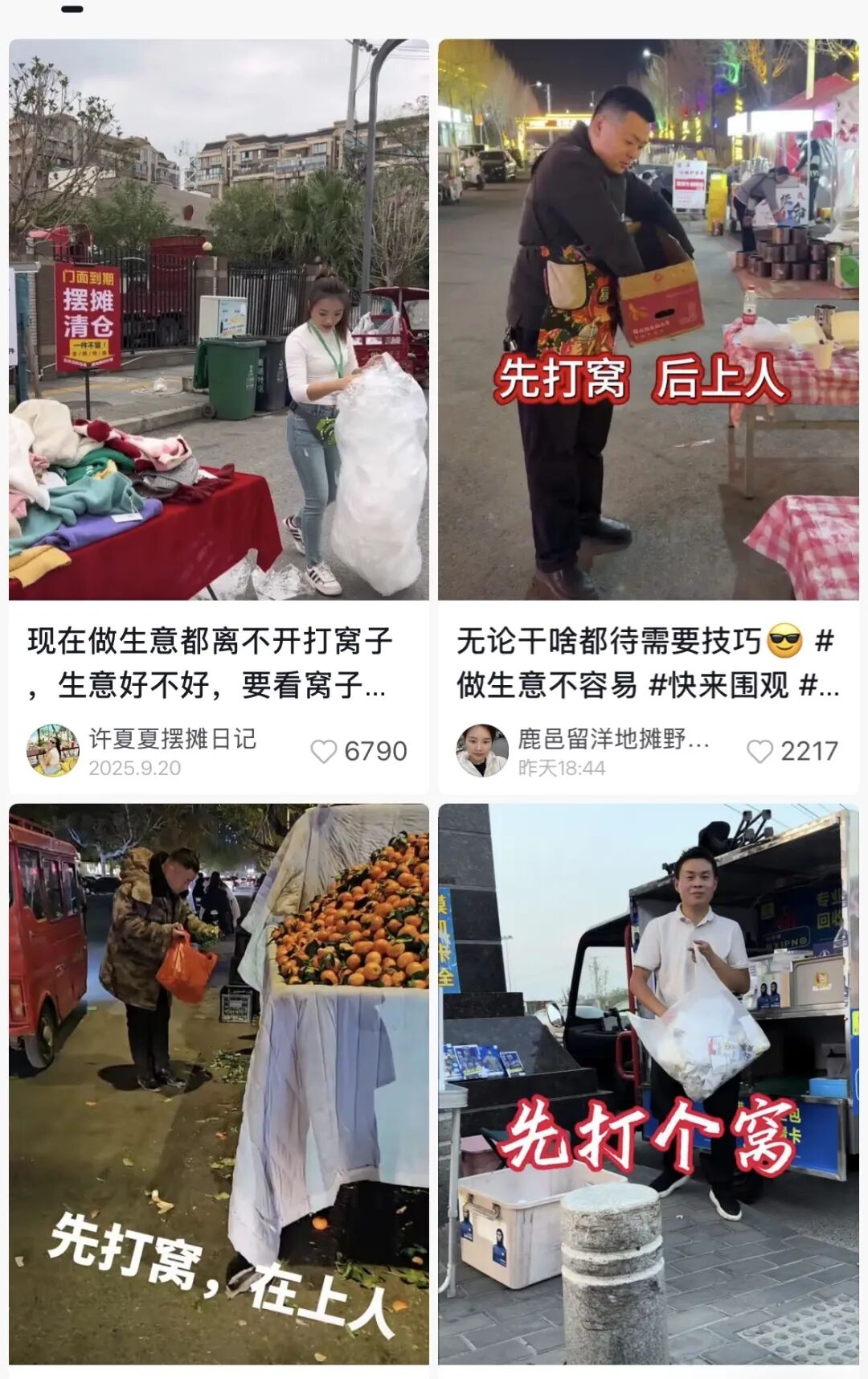Unlike the post showing 6790 hearts
Screen dimensions: 868x1379
(x=325, y=751)
